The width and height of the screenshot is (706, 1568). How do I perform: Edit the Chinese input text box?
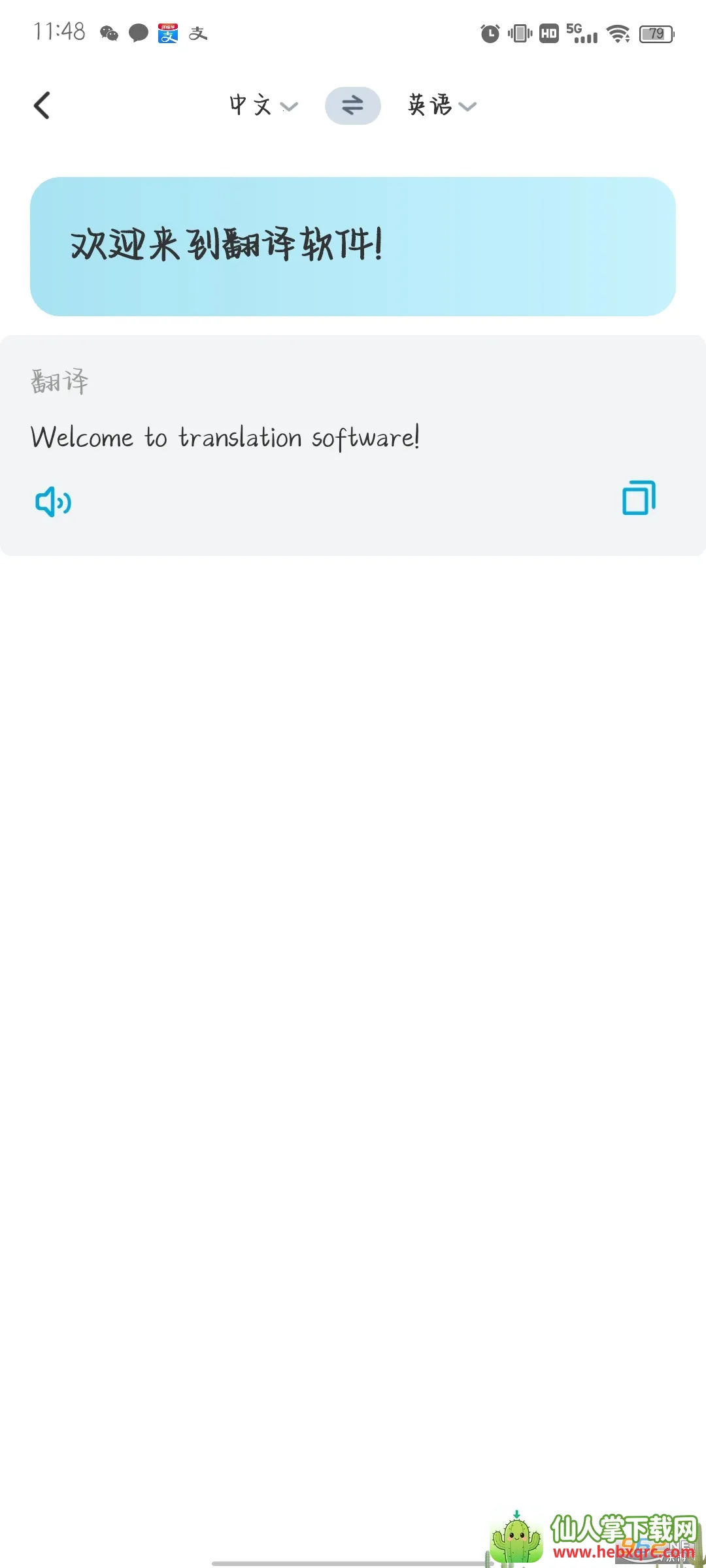(x=353, y=246)
